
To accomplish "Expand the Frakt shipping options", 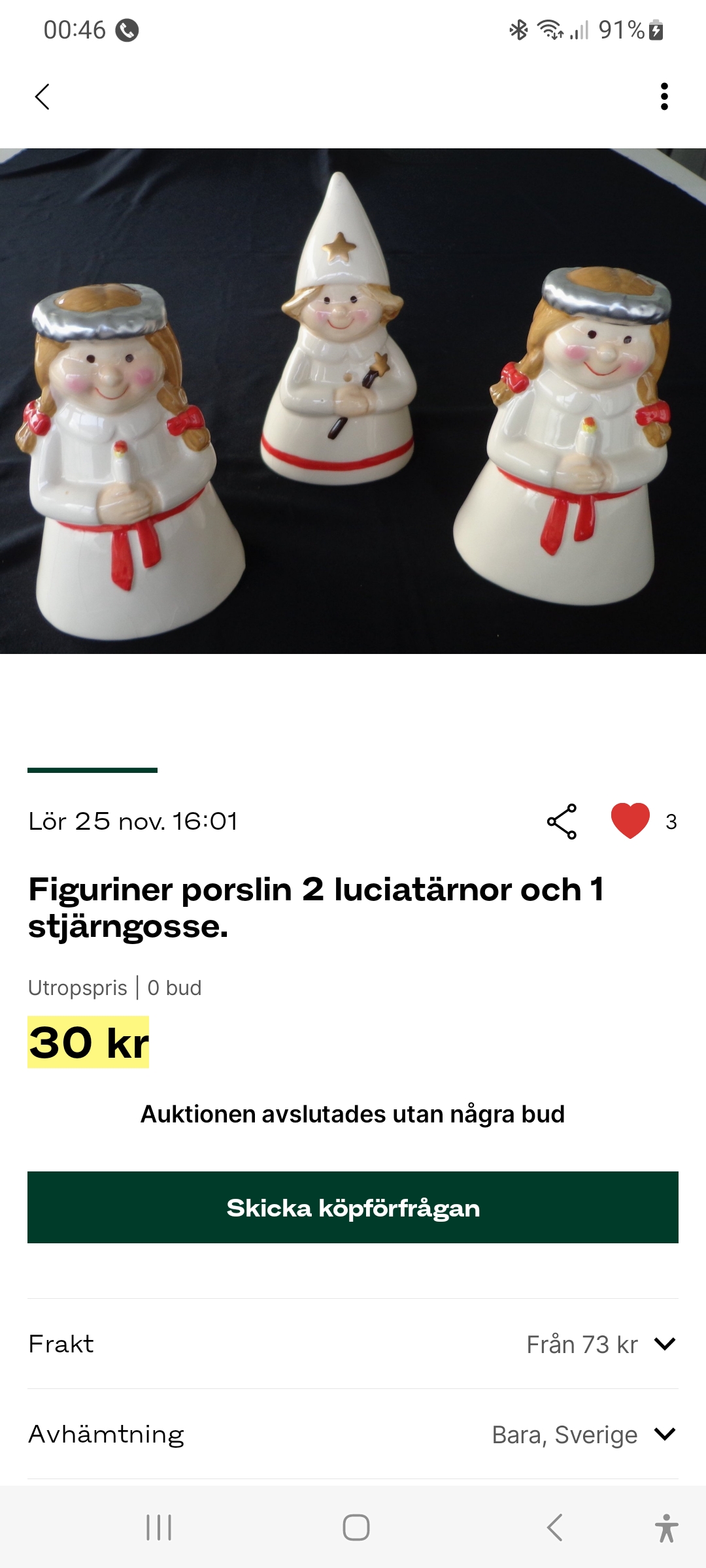I will 664,1344.
